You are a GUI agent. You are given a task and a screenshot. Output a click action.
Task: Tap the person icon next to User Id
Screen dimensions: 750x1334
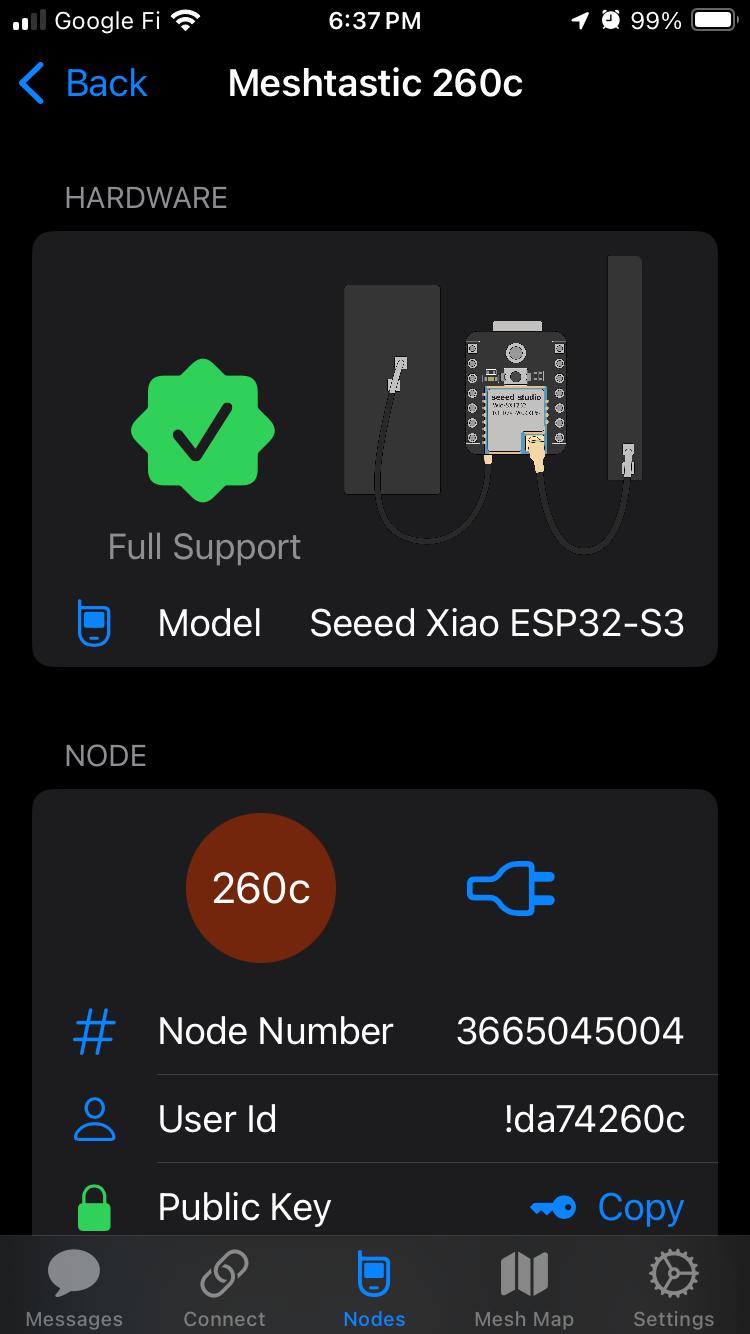click(x=95, y=1119)
